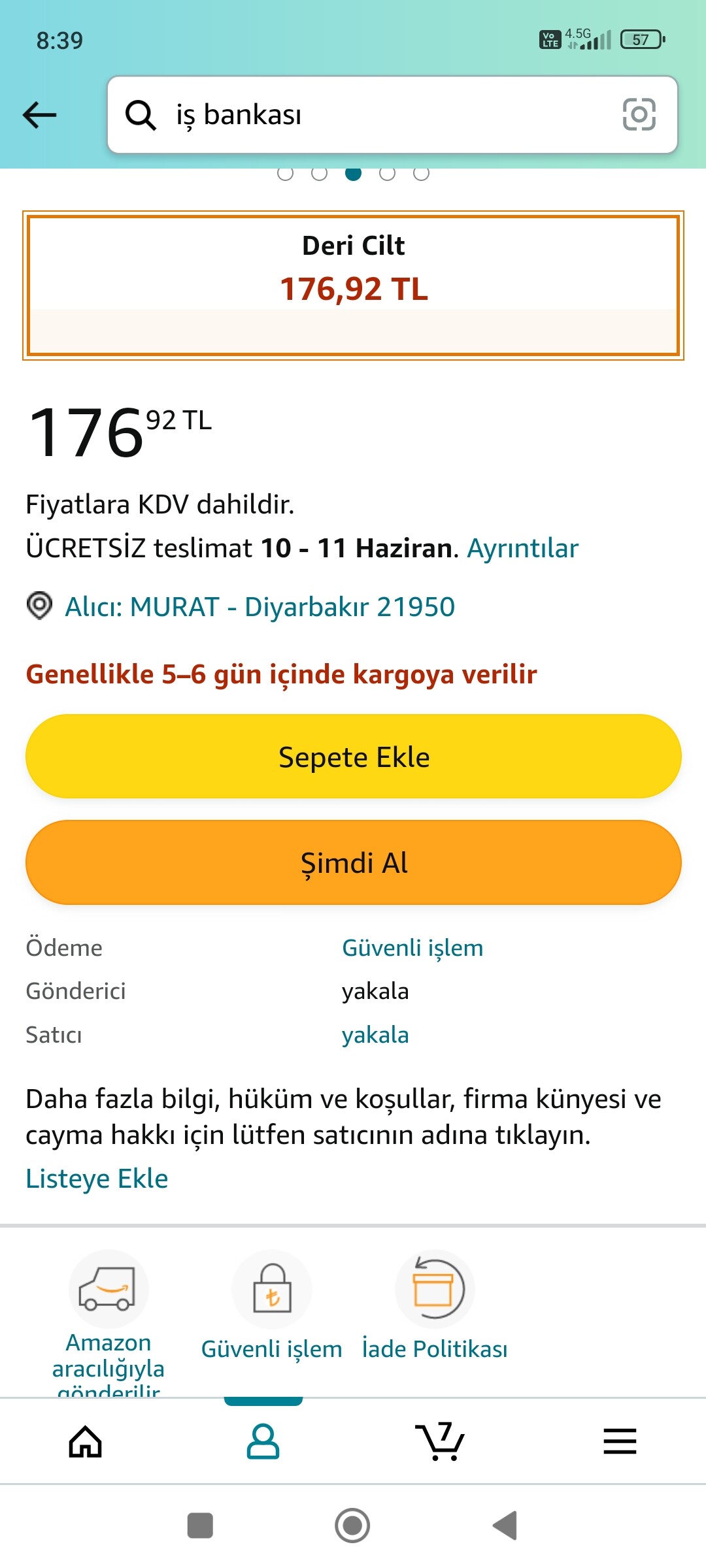Open the shopping cart tab
Screen dimensions: 706x1568
point(441,1441)
